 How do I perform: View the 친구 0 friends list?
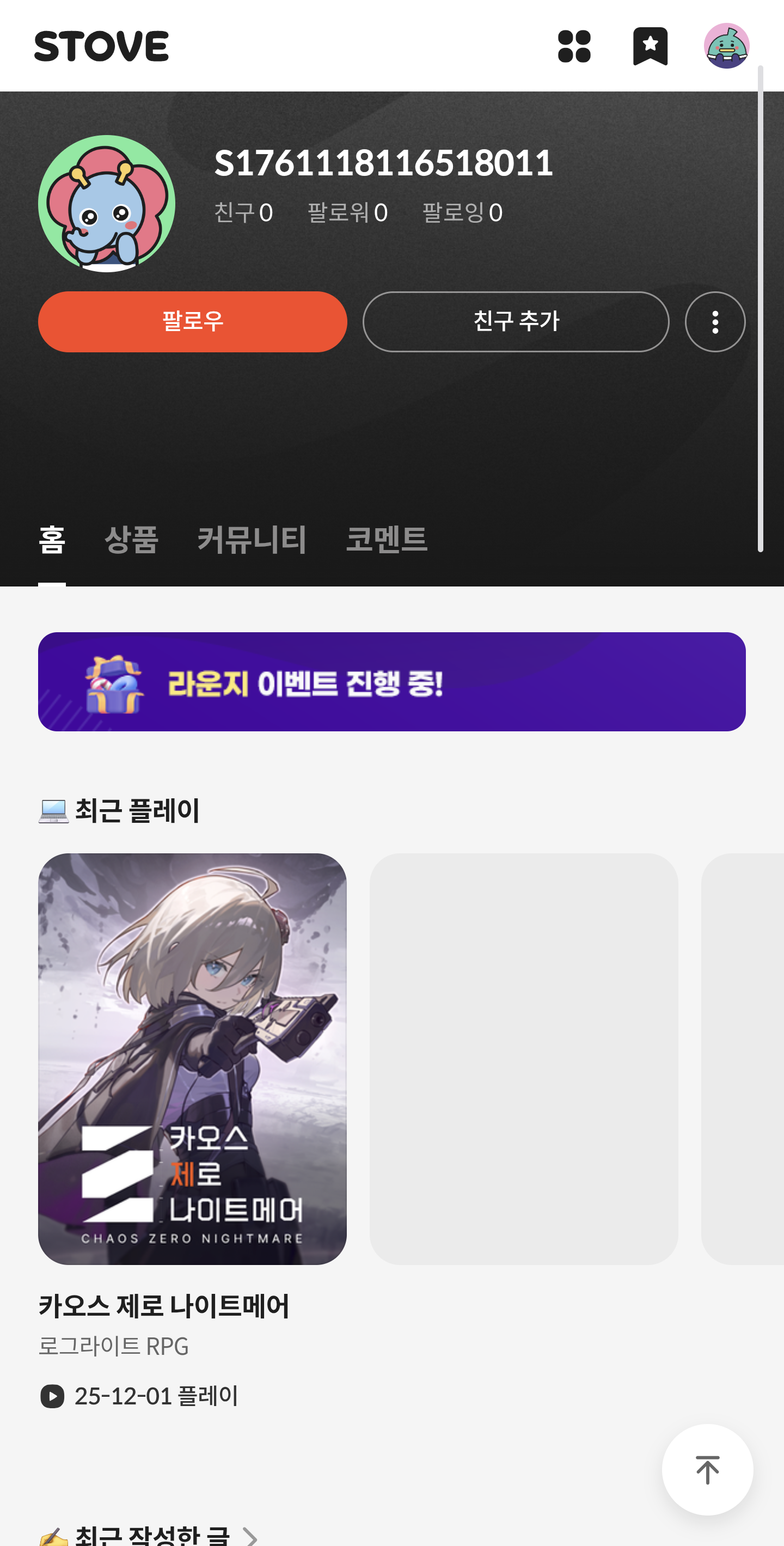click(243, 212)
